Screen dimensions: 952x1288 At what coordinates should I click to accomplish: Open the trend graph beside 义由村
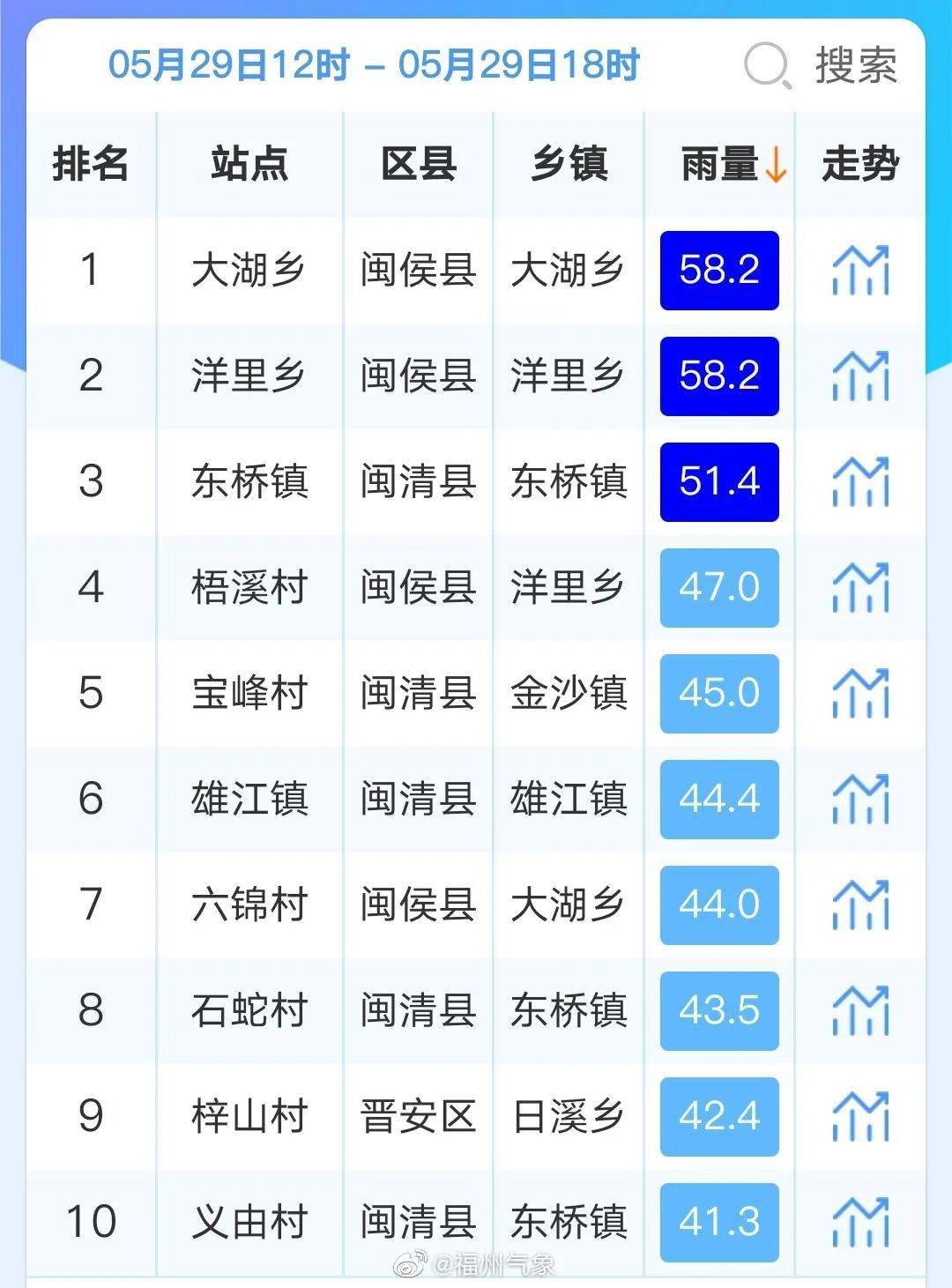859,1224
